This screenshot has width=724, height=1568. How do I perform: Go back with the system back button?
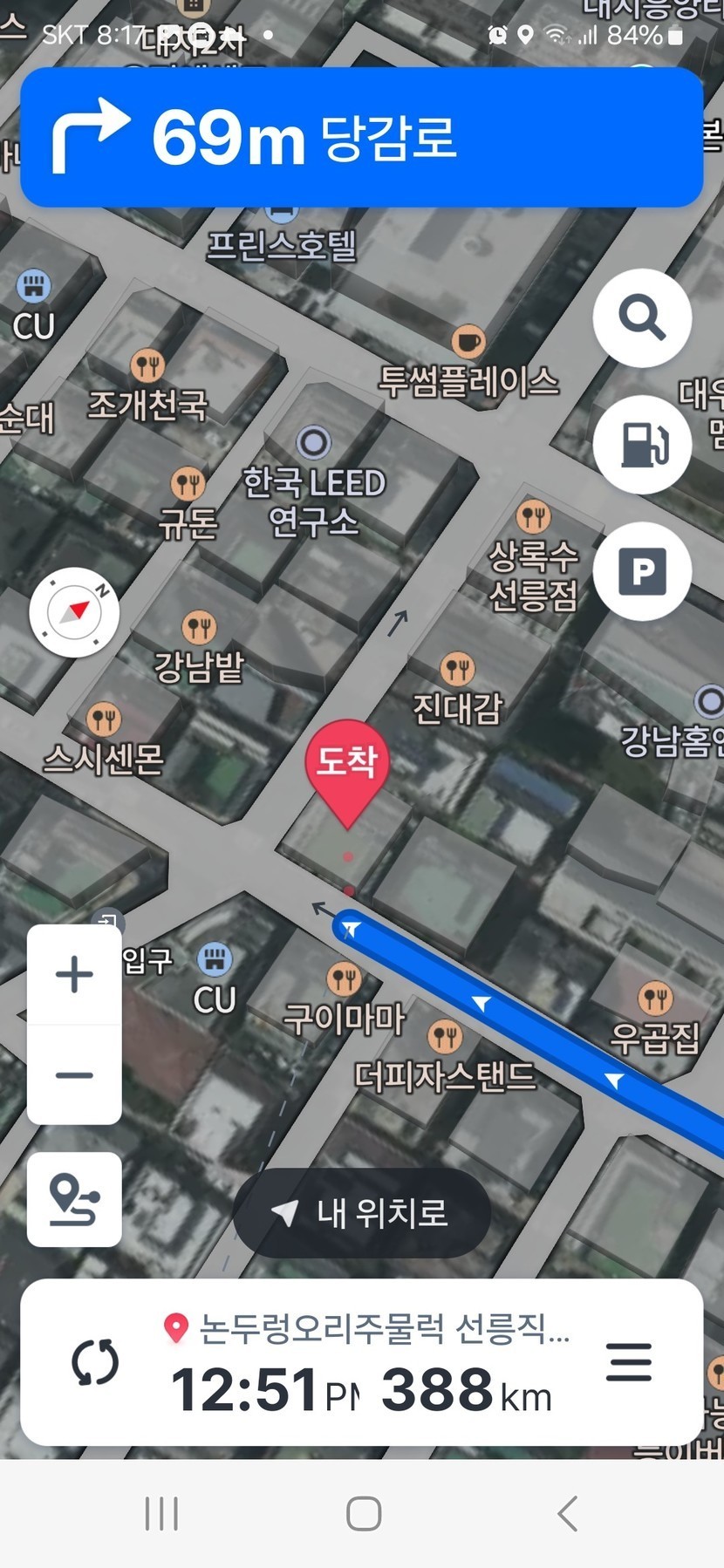(x=568, y=1514)
